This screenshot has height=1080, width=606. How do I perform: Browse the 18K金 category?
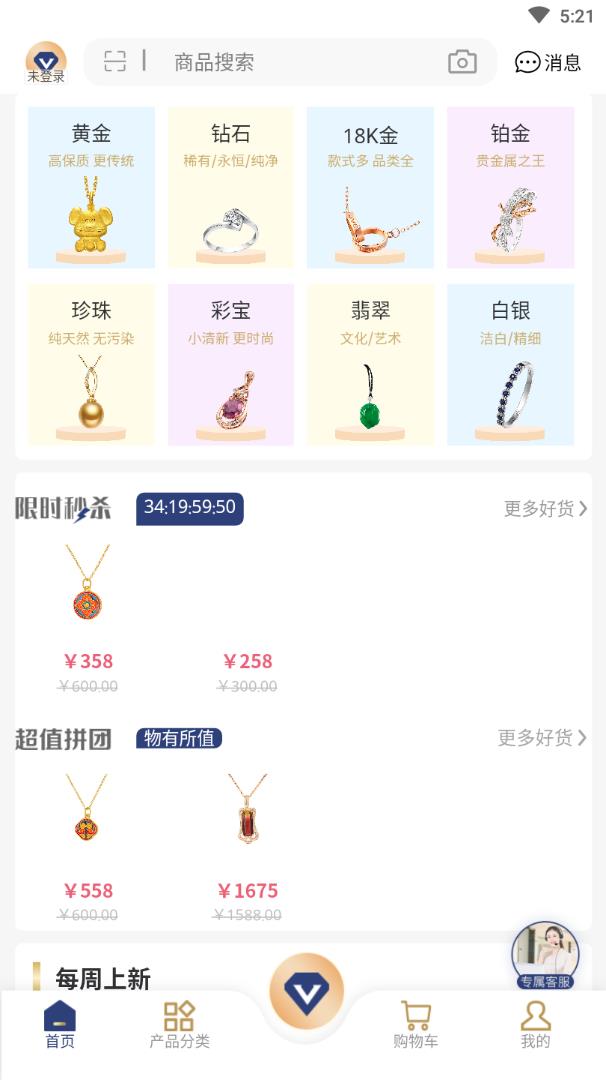370,188
